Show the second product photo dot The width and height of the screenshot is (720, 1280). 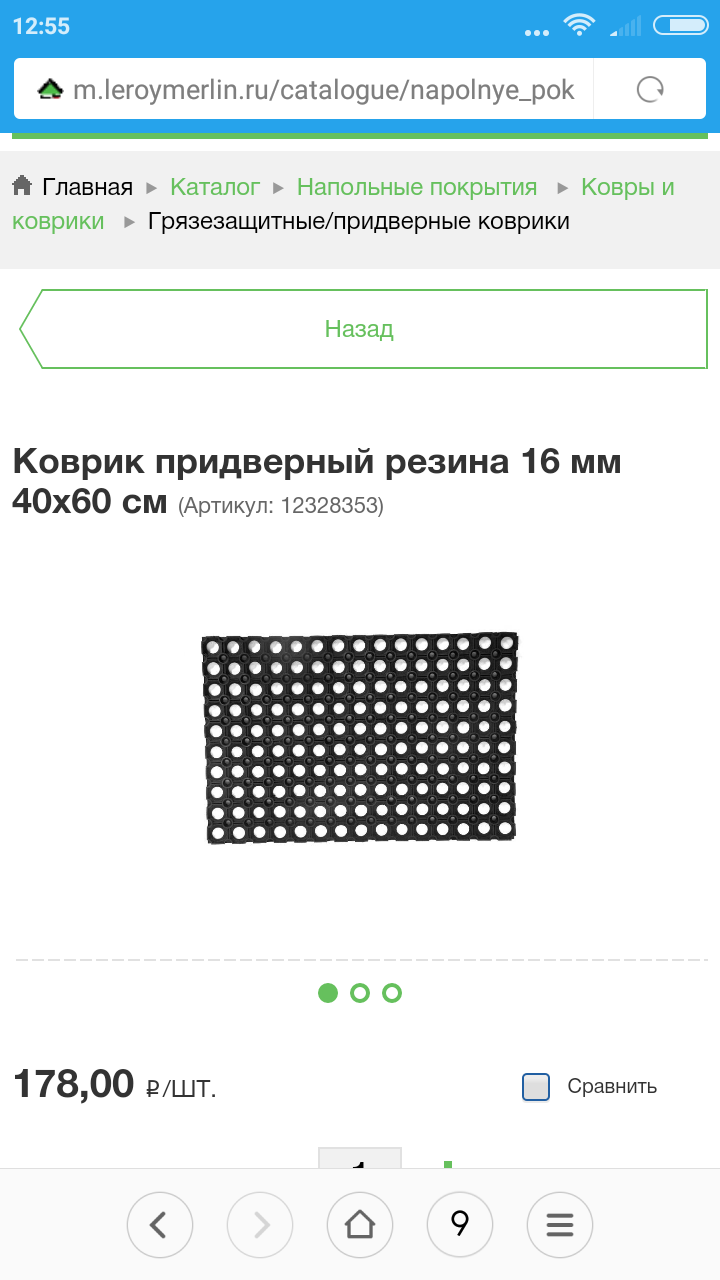[x=360, y=993]
